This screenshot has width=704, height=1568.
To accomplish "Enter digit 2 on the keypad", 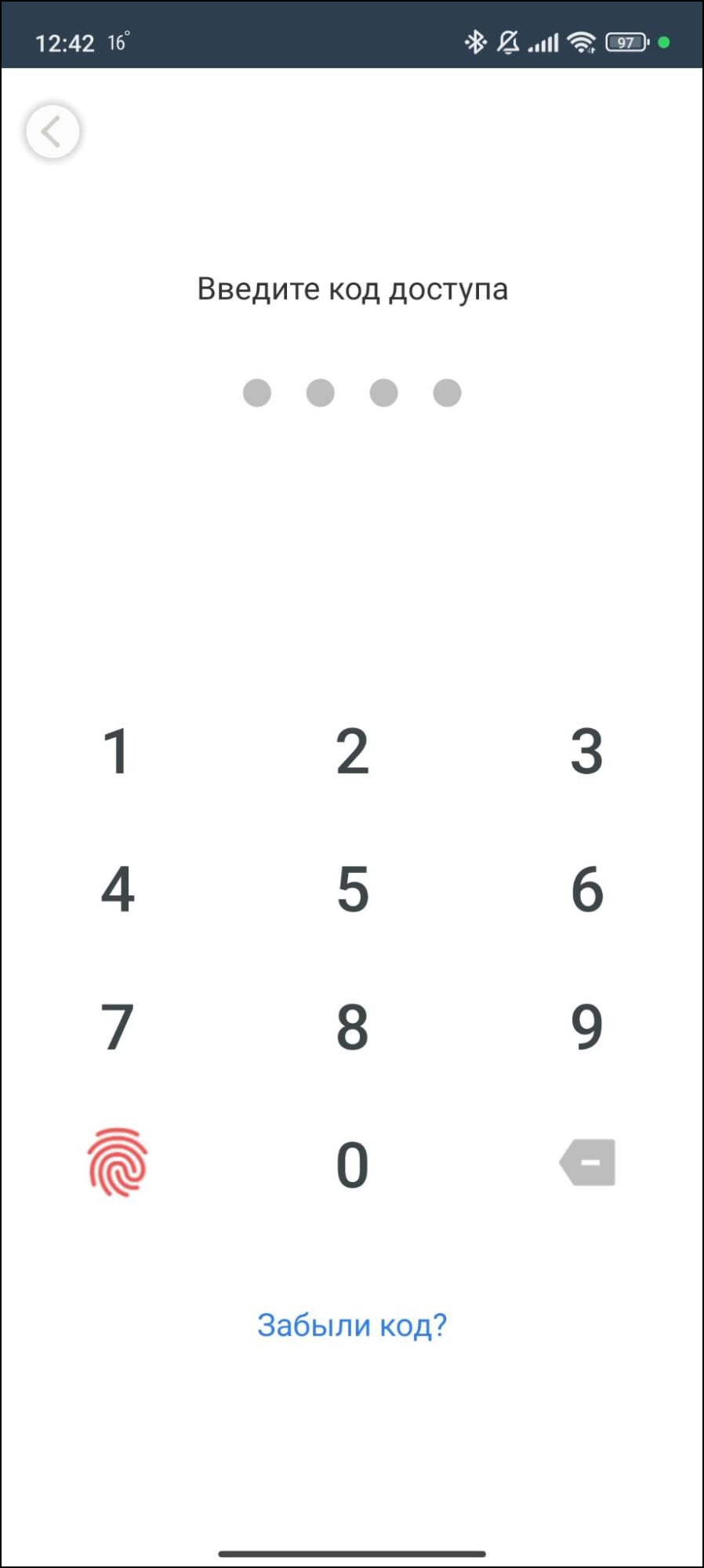I will click(352, 751).
